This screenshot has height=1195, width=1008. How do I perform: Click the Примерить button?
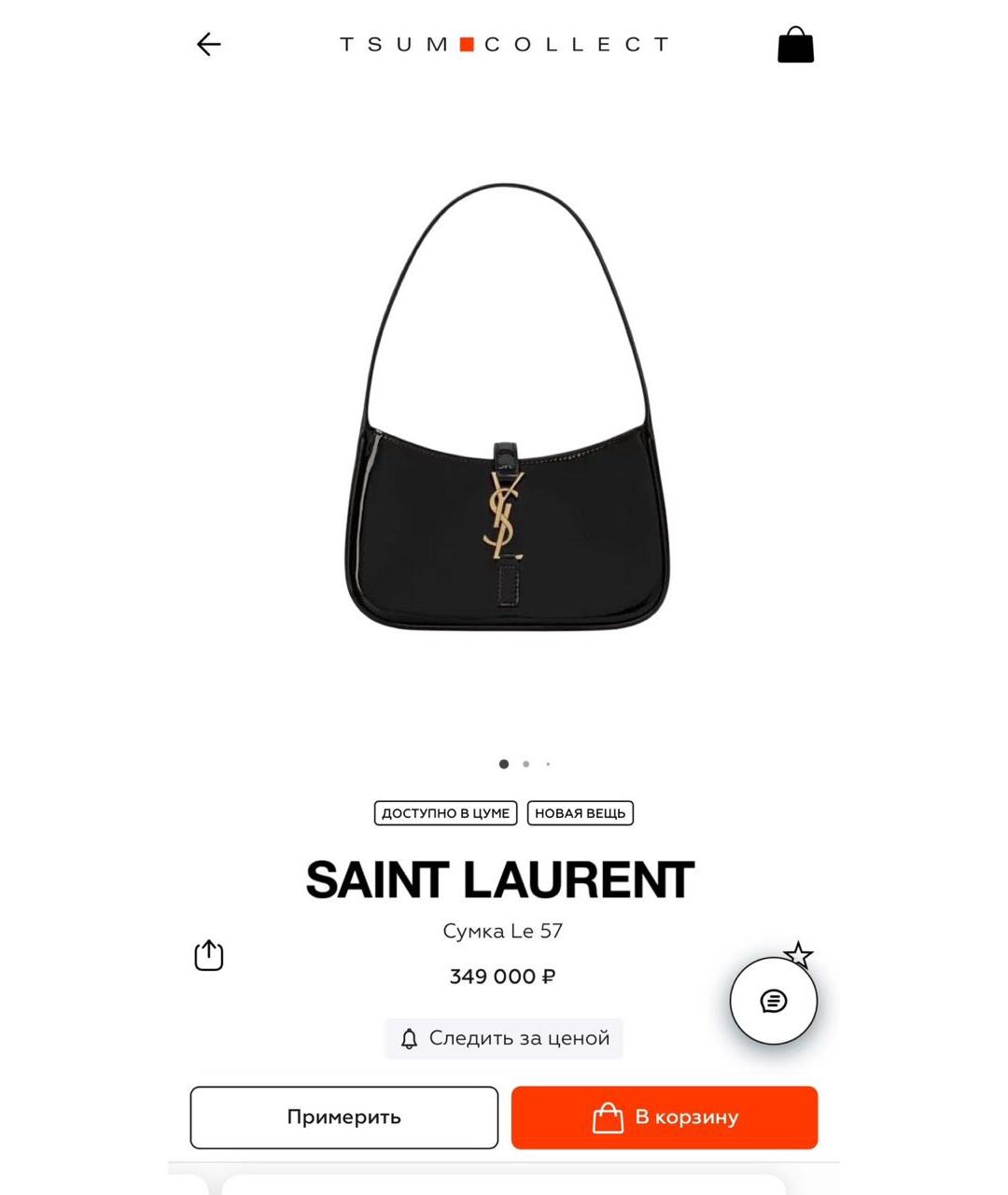pyautogui.click(x=343, y=1117)
